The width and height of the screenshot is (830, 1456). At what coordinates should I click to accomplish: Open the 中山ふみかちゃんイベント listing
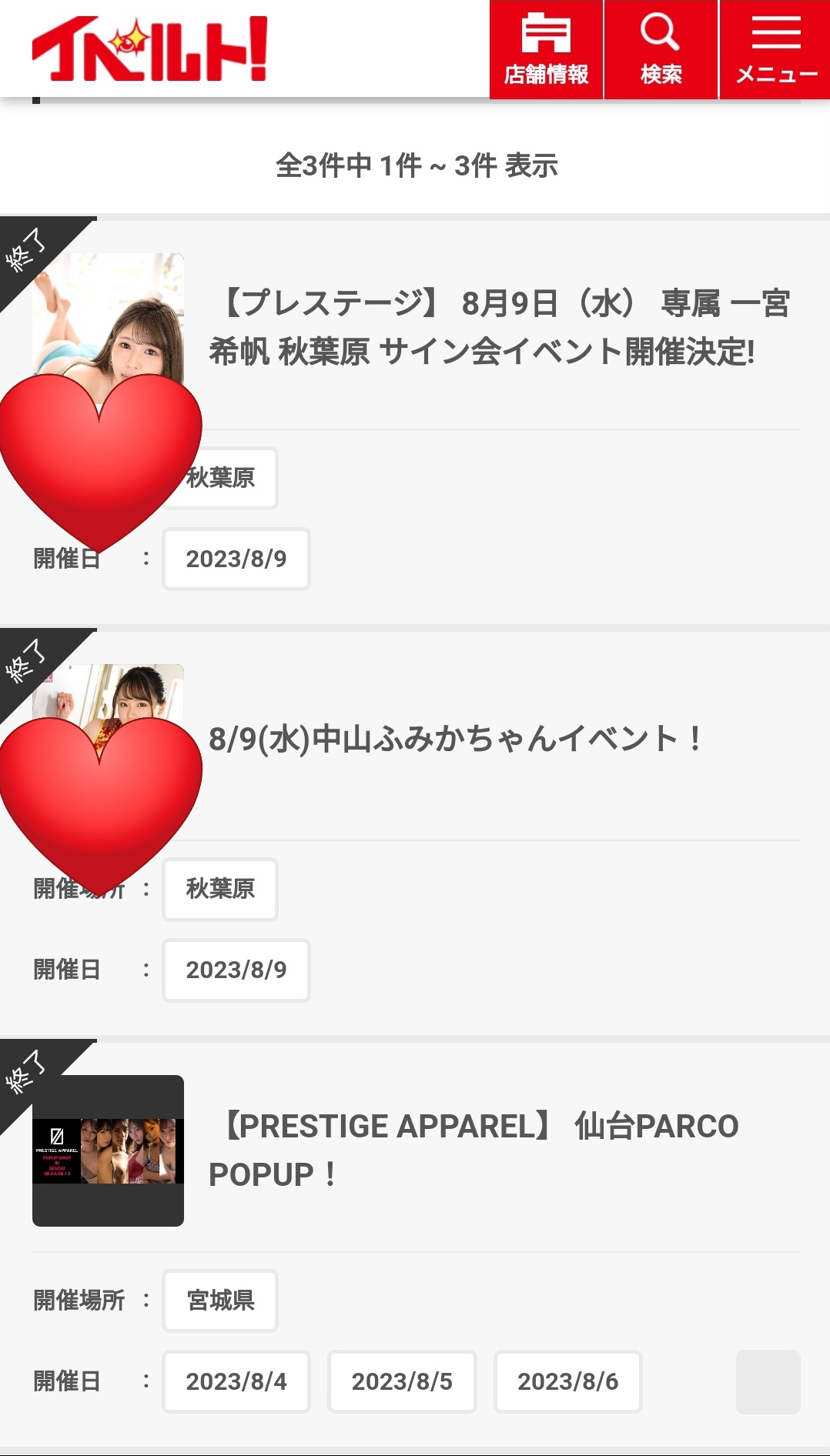(x=454, y=739)
